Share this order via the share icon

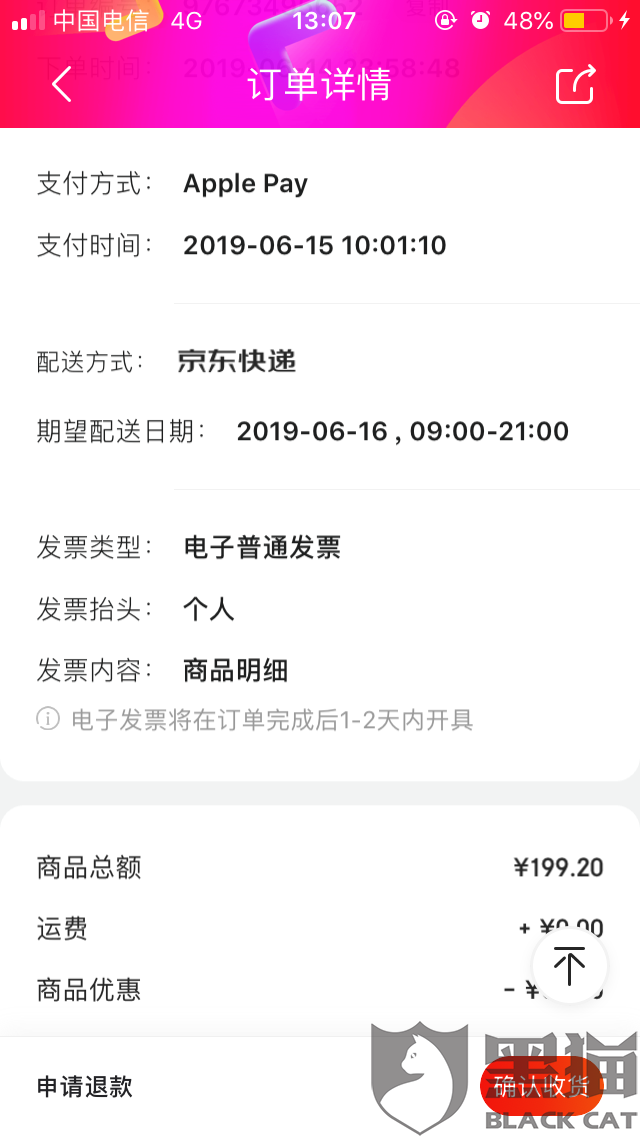pos(576,85)
